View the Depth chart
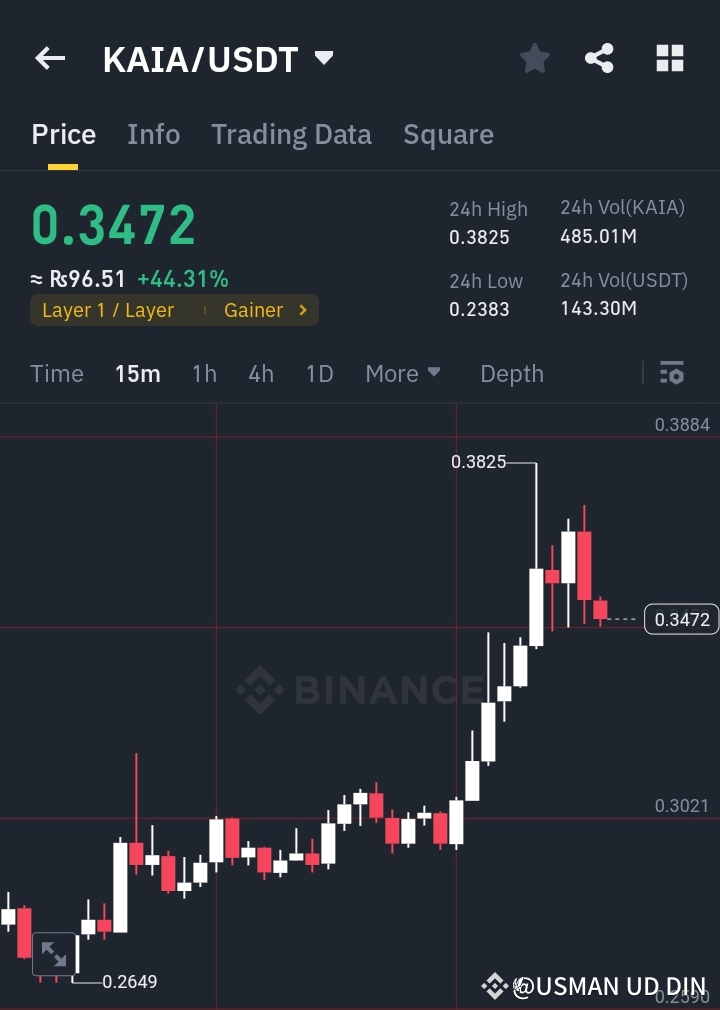Viewport: 720px width, 1010px height. coord(511,373)
